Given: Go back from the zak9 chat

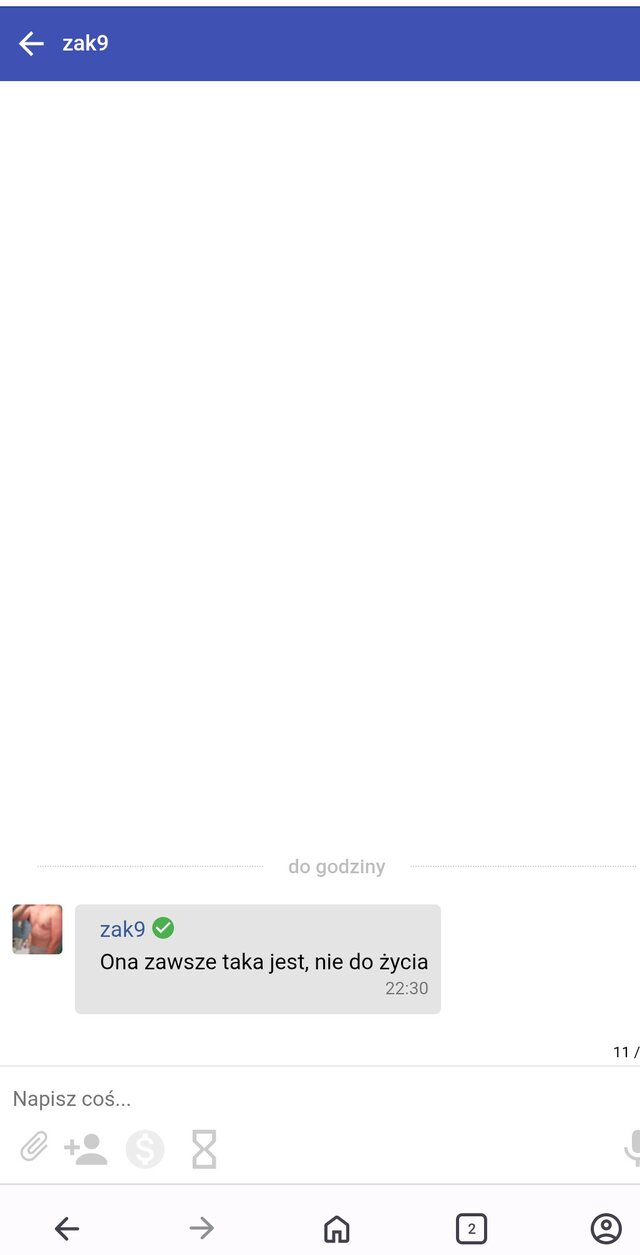Looking at the screenshot, I should (31, 43).
